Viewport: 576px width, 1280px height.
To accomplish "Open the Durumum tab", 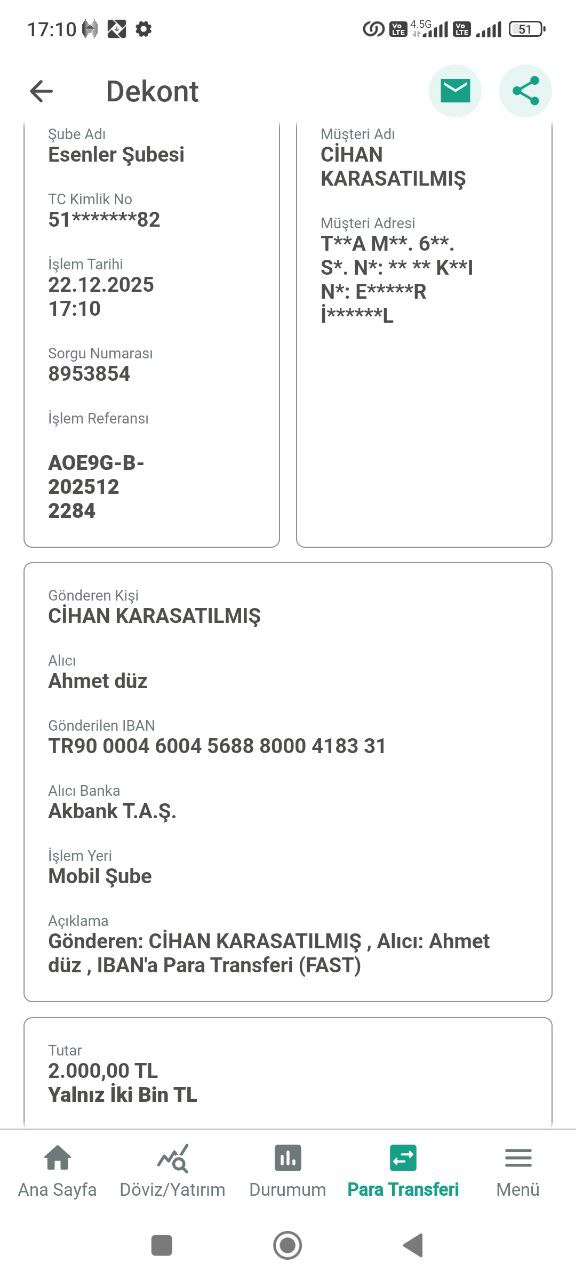I will [287, 1171].
